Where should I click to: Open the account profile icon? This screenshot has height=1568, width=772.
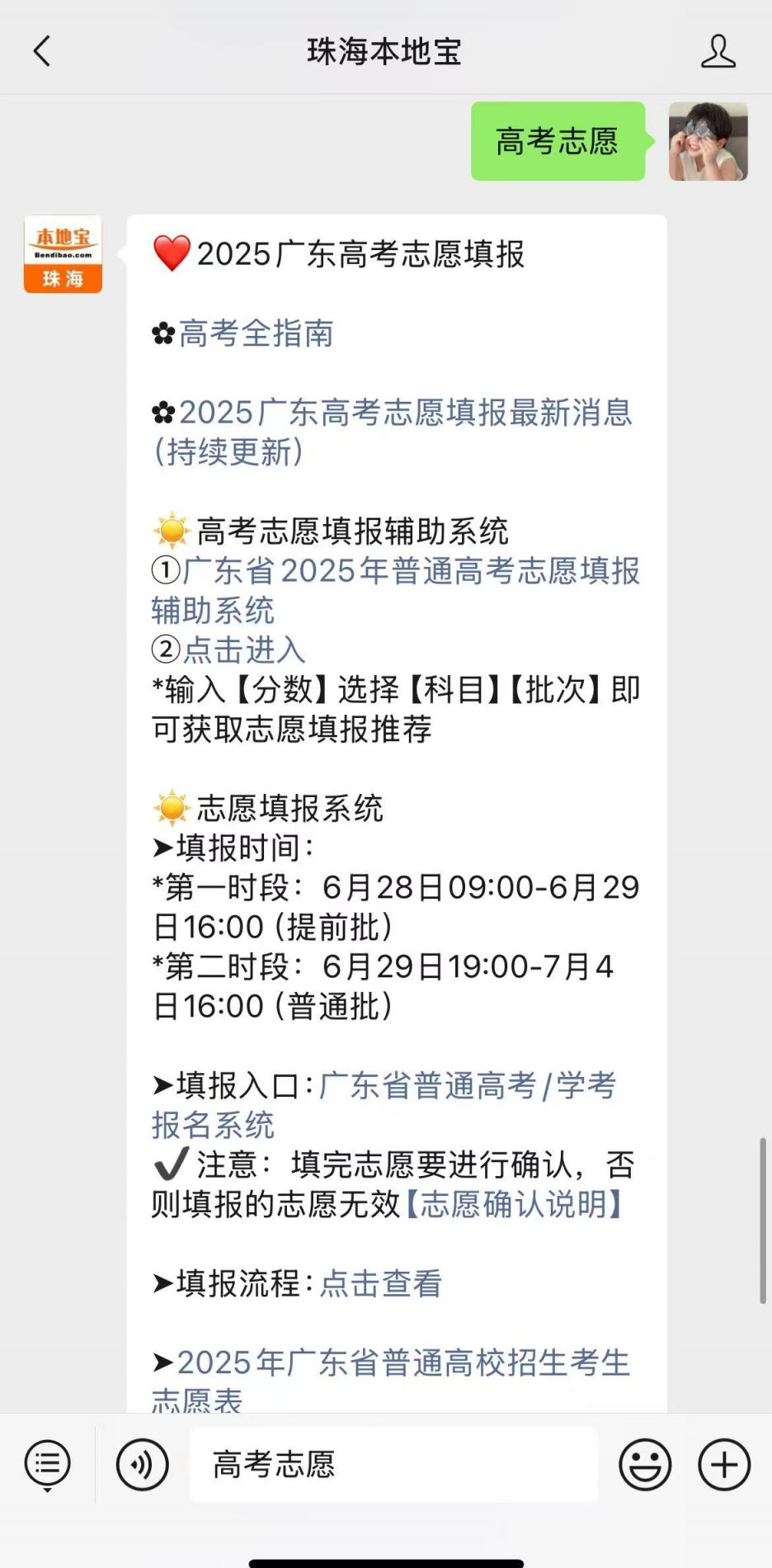click(718, 51)
